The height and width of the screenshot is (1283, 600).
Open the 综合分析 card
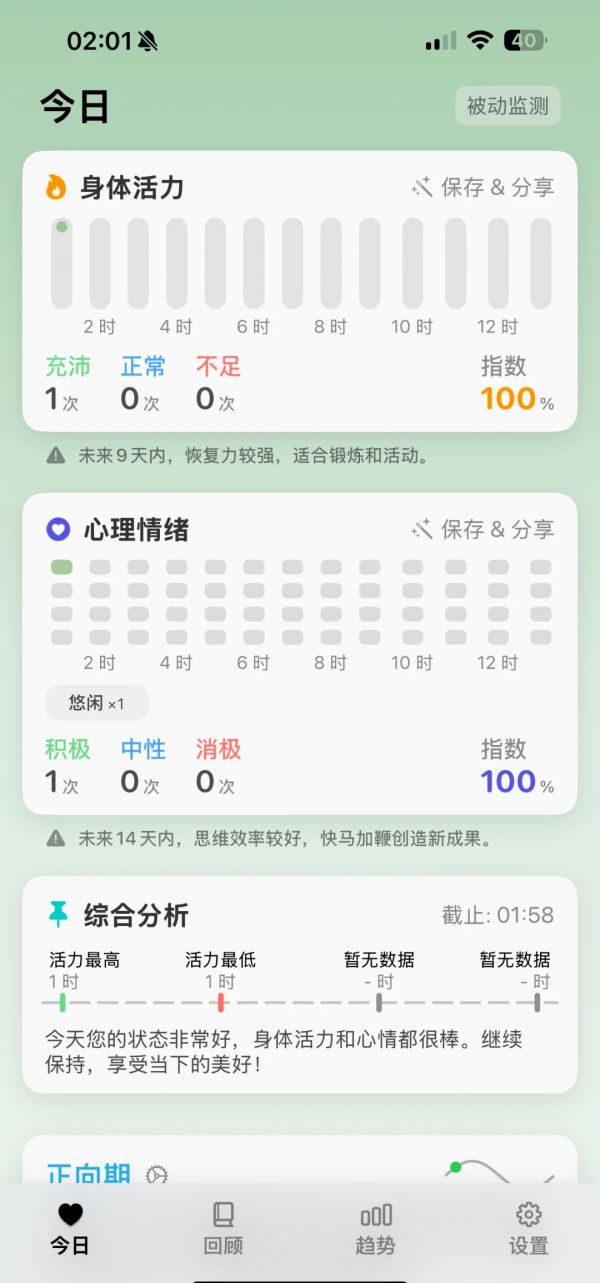tap(300, 985)
